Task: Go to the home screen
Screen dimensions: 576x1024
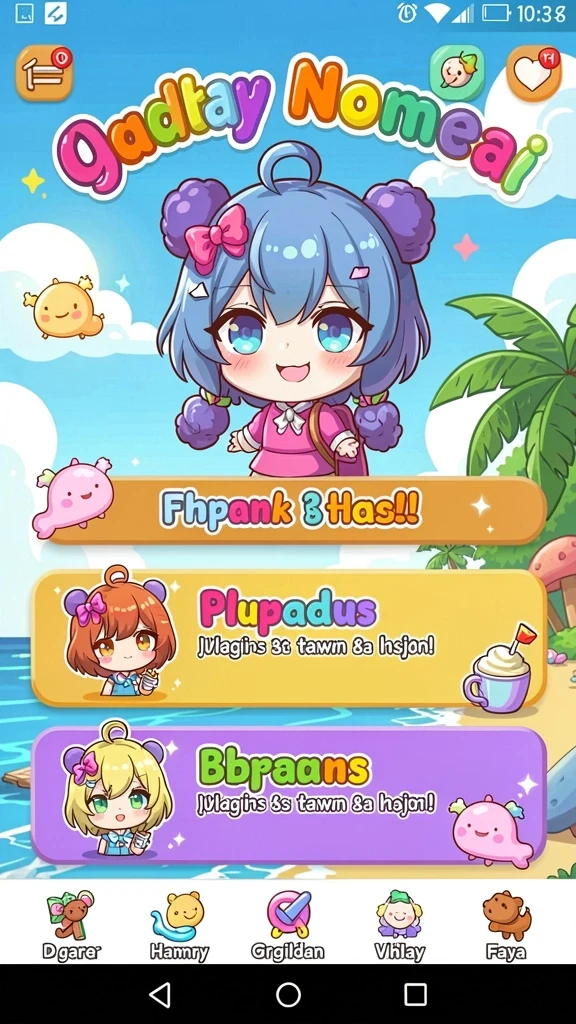Action: (288, 995)
